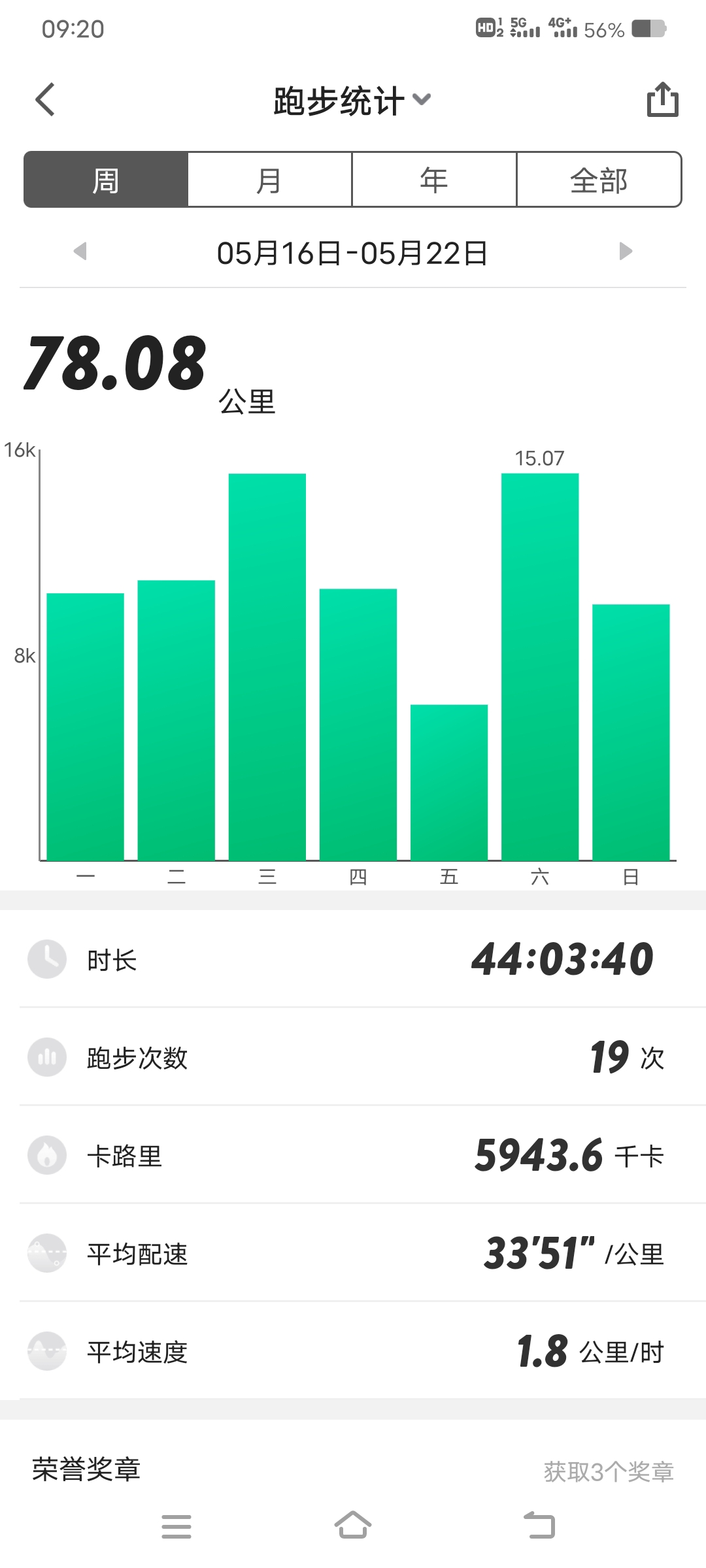Viewport: 706px width, 1568px height.
Task: Select the 周 (week) tab
Action: (106, 180)
